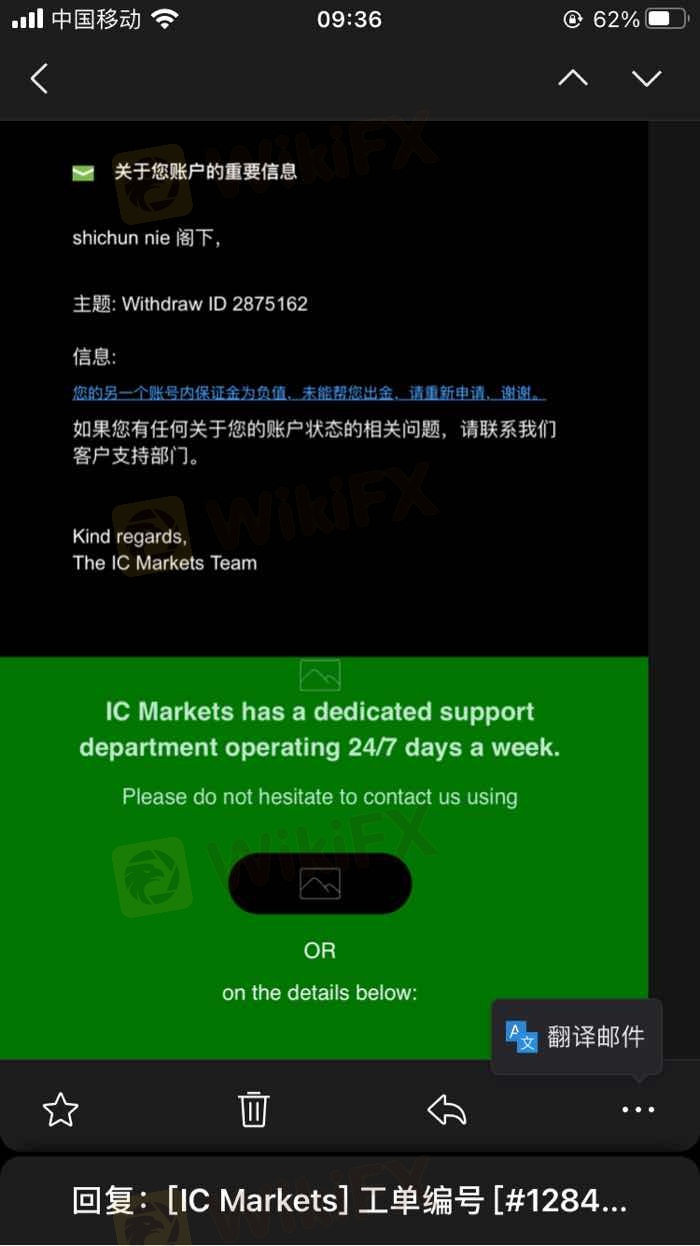
Task: Delete this email with trash icon
Action: pyautogui.click(x=253, y=1109)
